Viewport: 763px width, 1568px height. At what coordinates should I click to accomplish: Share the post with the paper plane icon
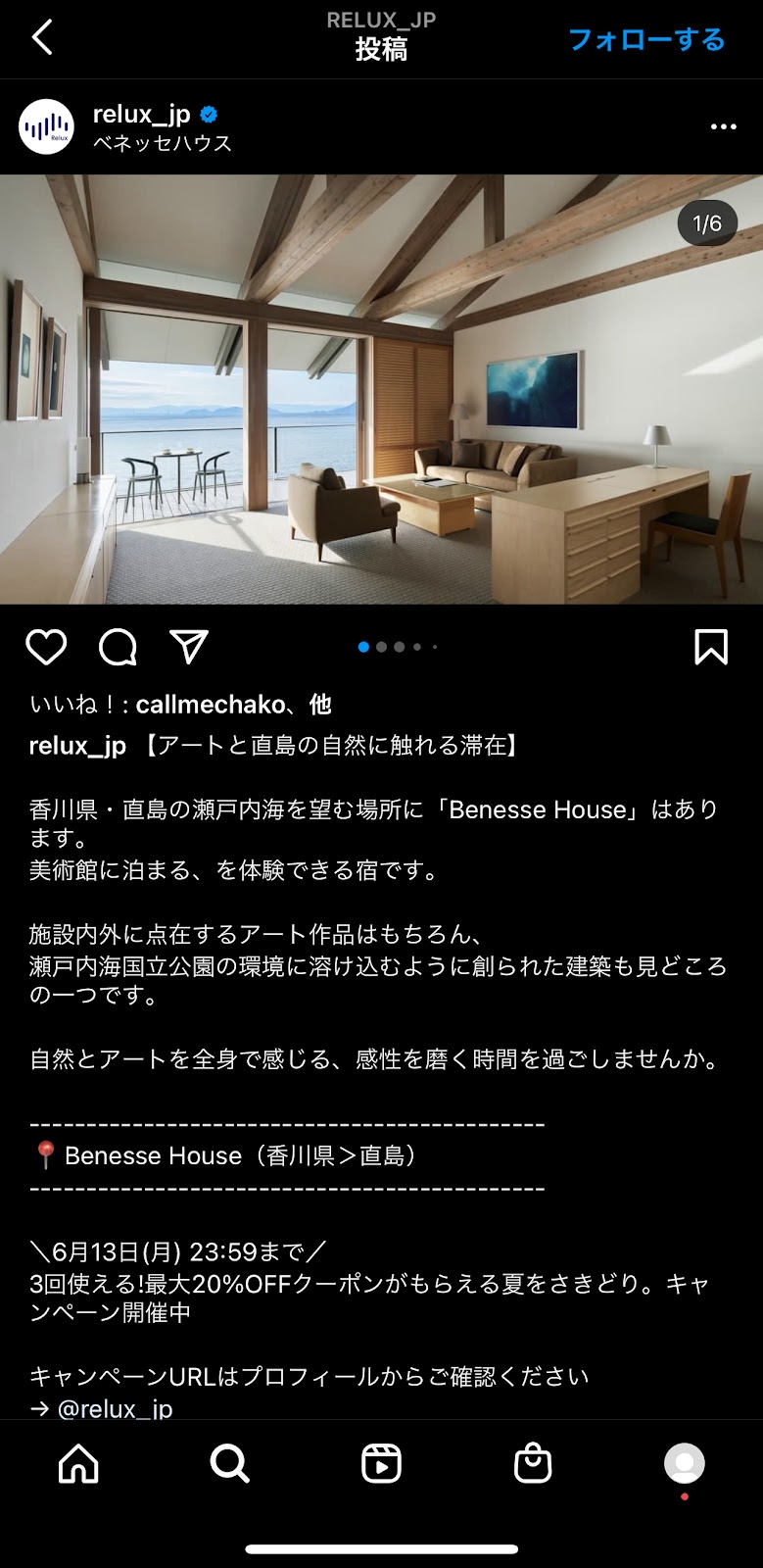click(189, 647)
